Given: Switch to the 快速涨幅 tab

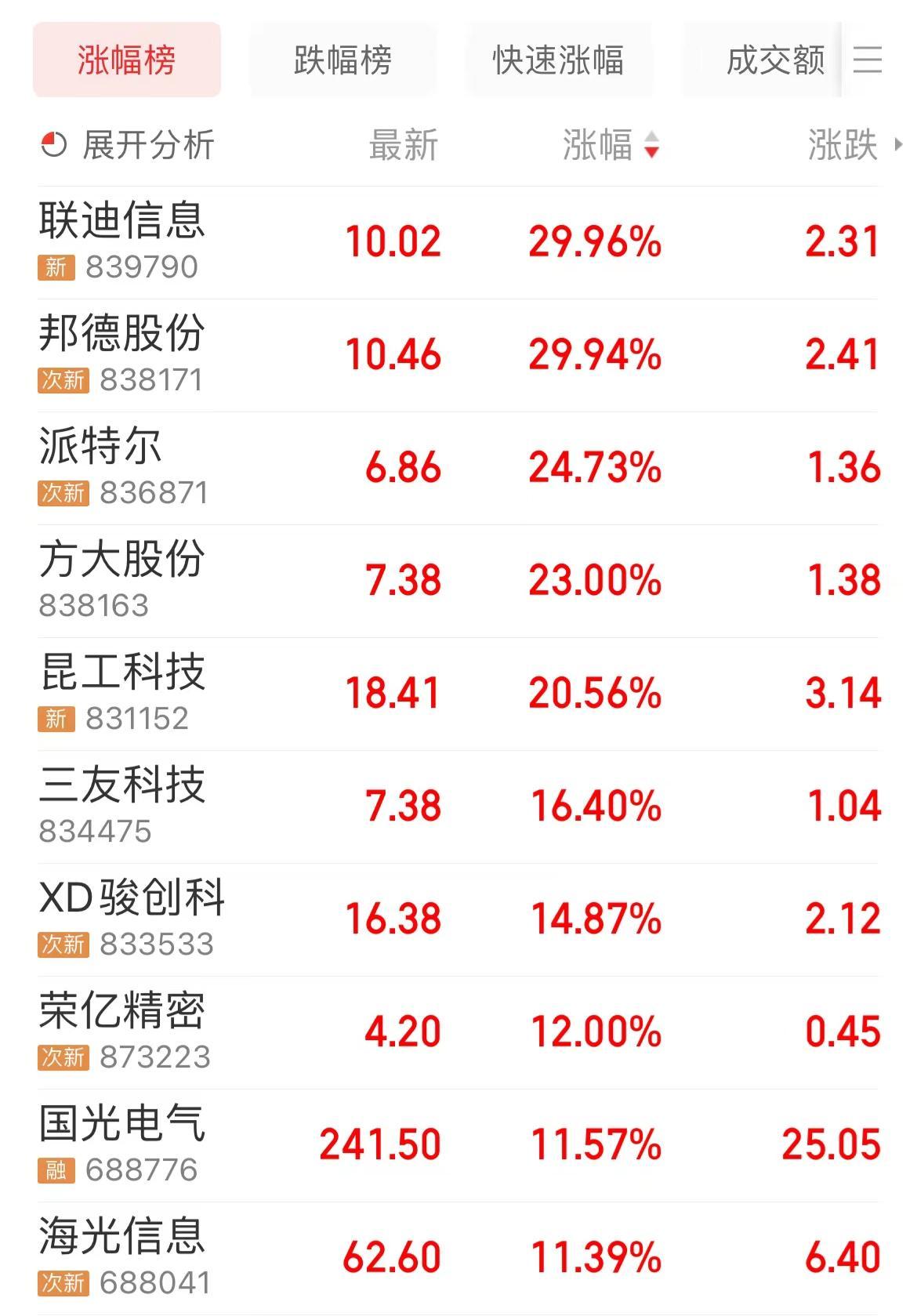Looking at the screenshot, I should [x=558, y=60].
